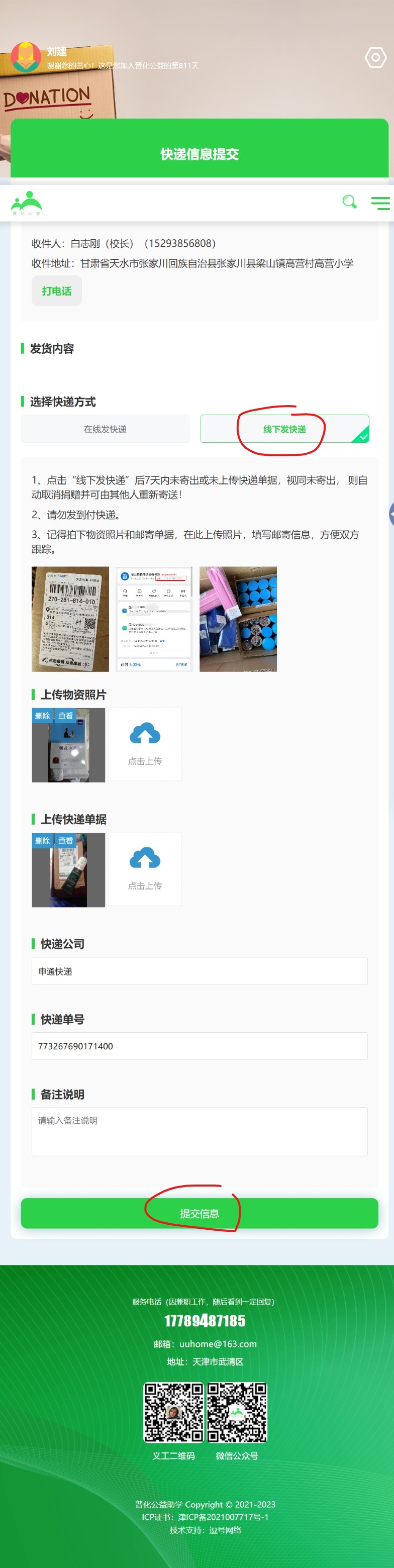Upload another 快递单据 via 点击上传
Screen dimensions: 394x1568
tap(145, 869)
